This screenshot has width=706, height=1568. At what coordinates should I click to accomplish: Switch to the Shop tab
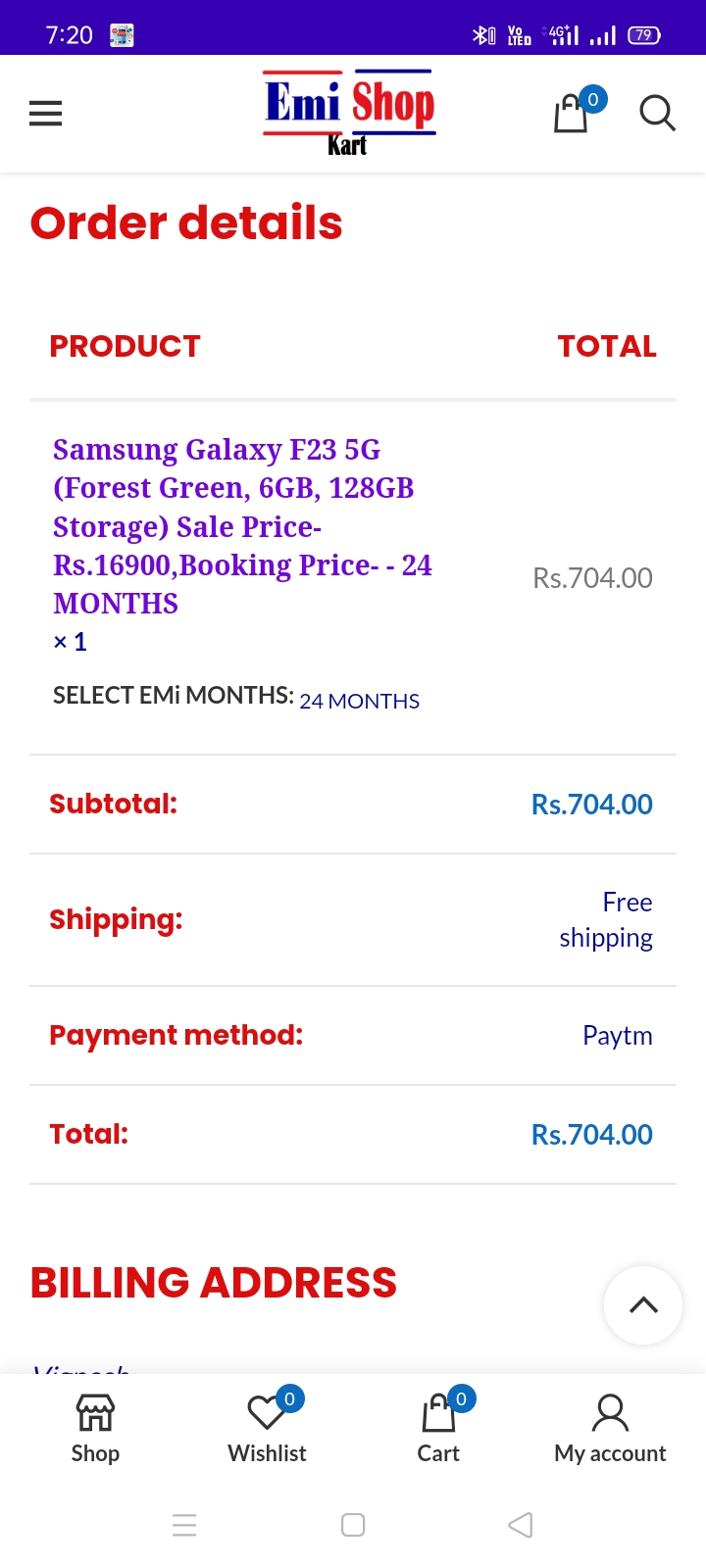tap(95, 1429)
